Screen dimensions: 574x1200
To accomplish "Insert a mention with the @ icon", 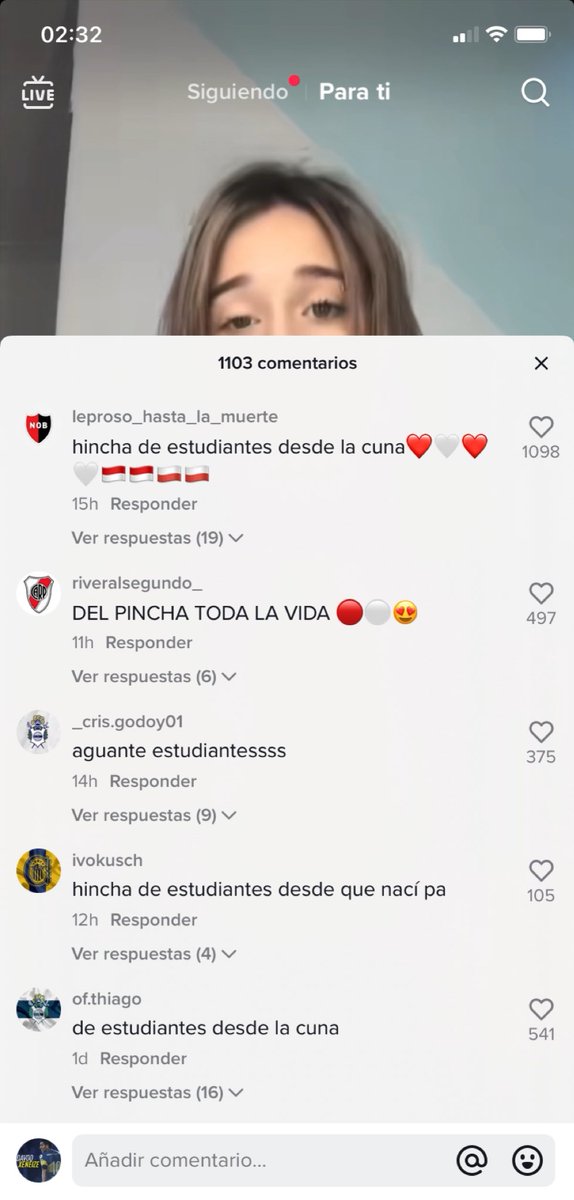I will click(x=472, y=1160).
